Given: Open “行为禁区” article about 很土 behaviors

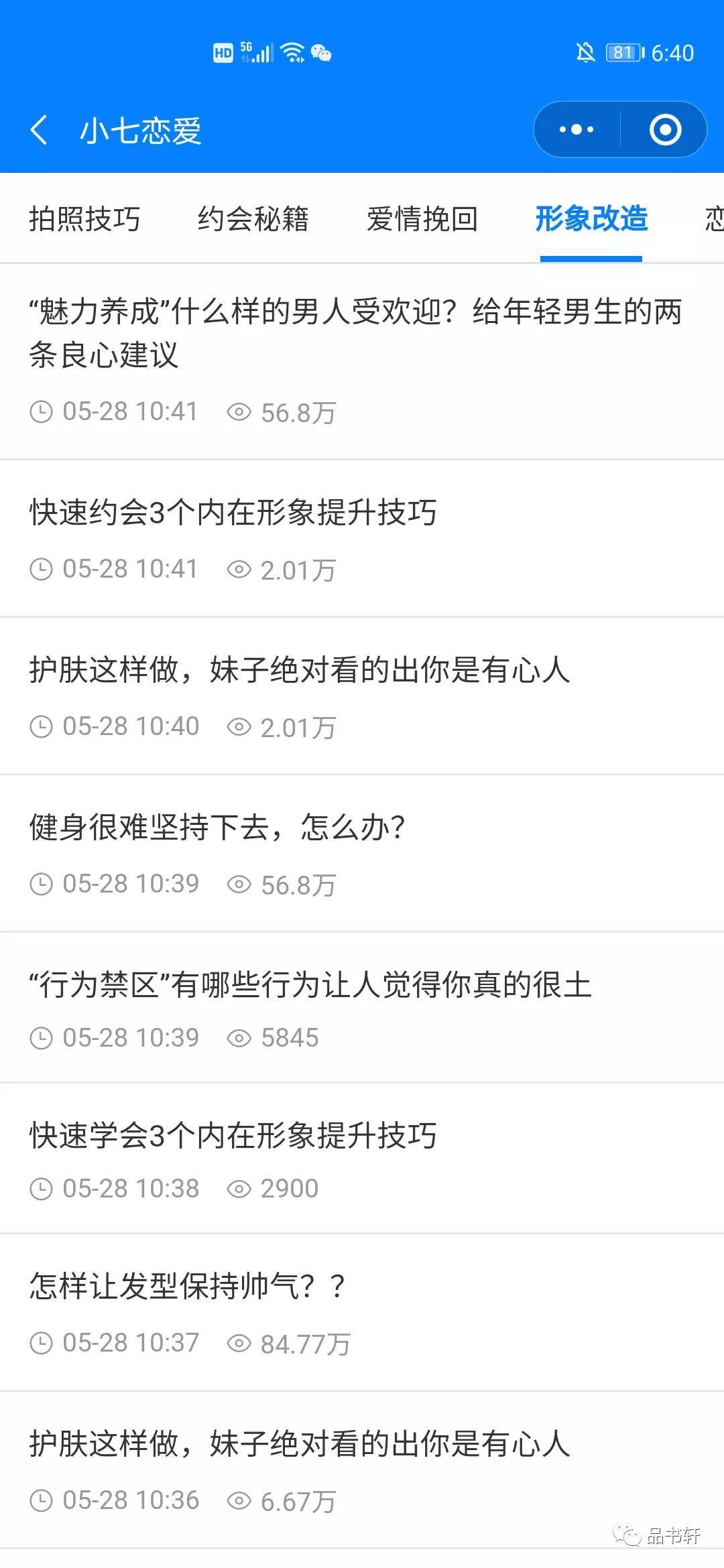Looking at the screenshot, I should click(x=310, y=986).
